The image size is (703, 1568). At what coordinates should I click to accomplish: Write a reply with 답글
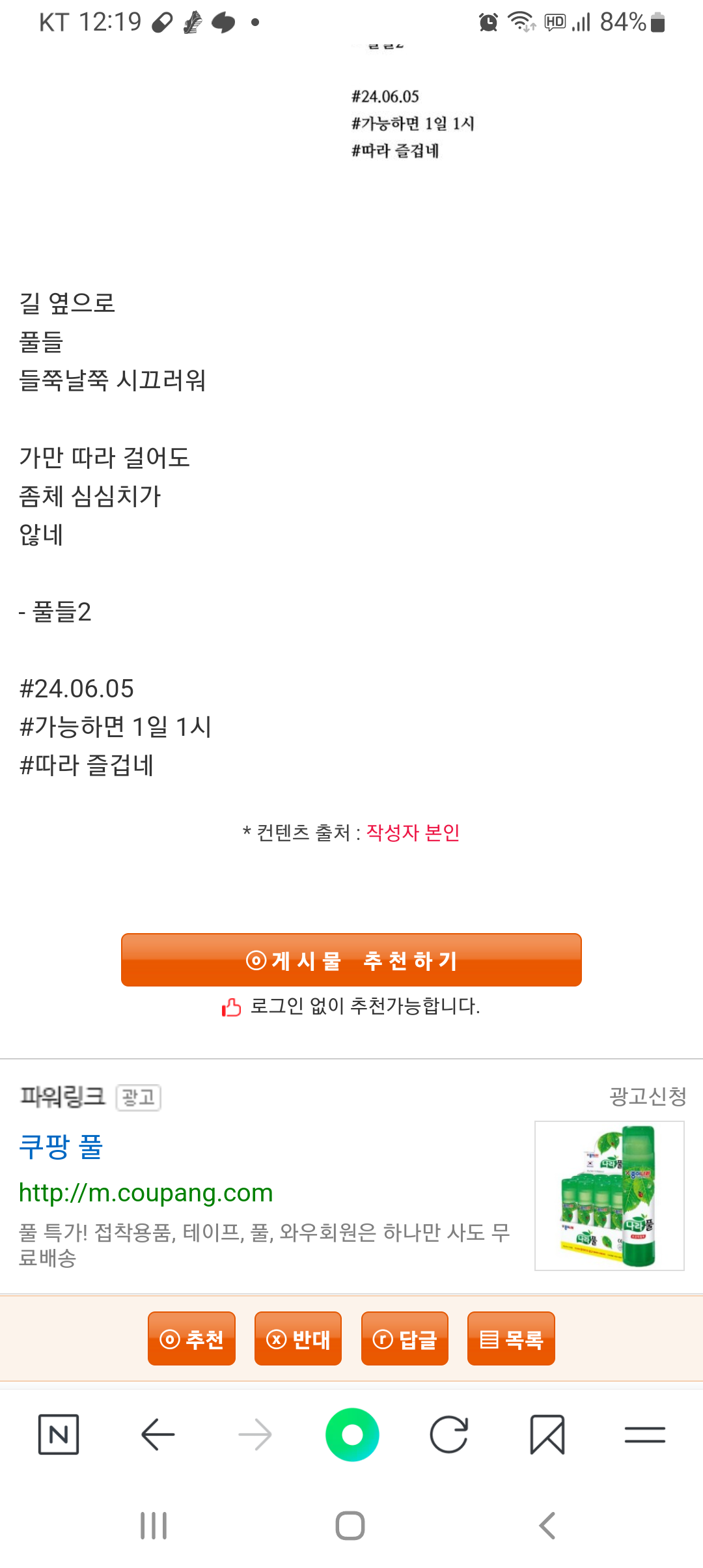click(405, 1338)
